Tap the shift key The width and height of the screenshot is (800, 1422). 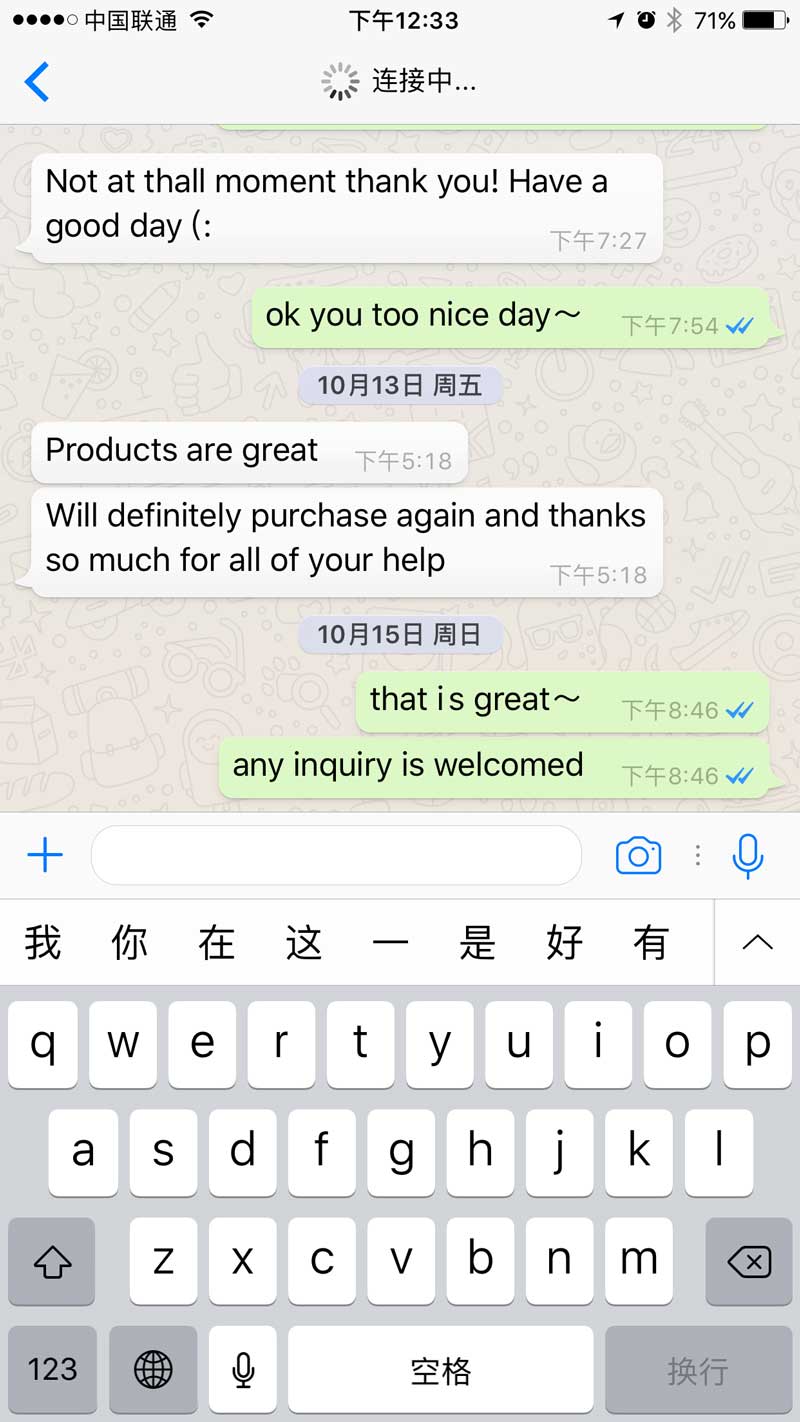coord(52,1261)
